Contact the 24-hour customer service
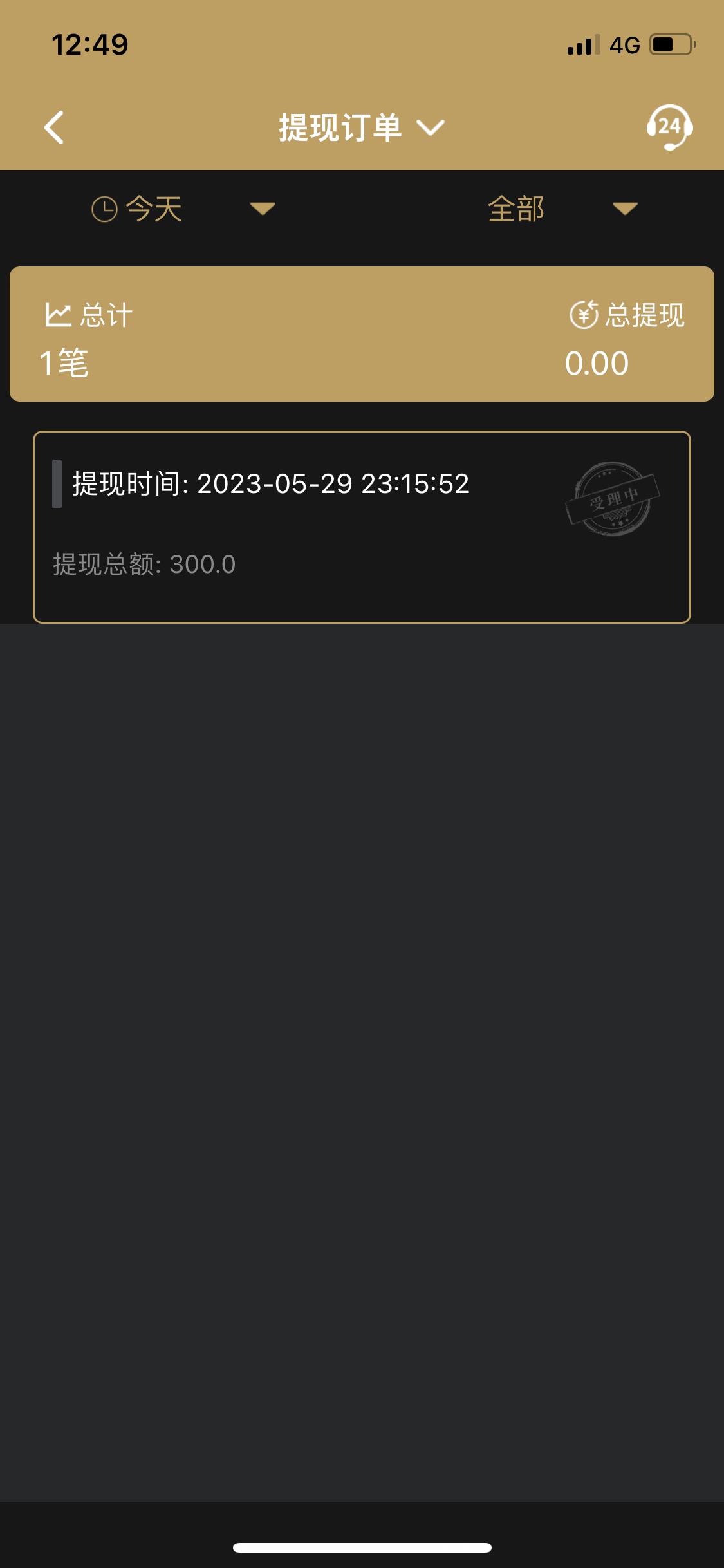The width and height of the screenshot is (724, 1568). (x=669, y=127)
